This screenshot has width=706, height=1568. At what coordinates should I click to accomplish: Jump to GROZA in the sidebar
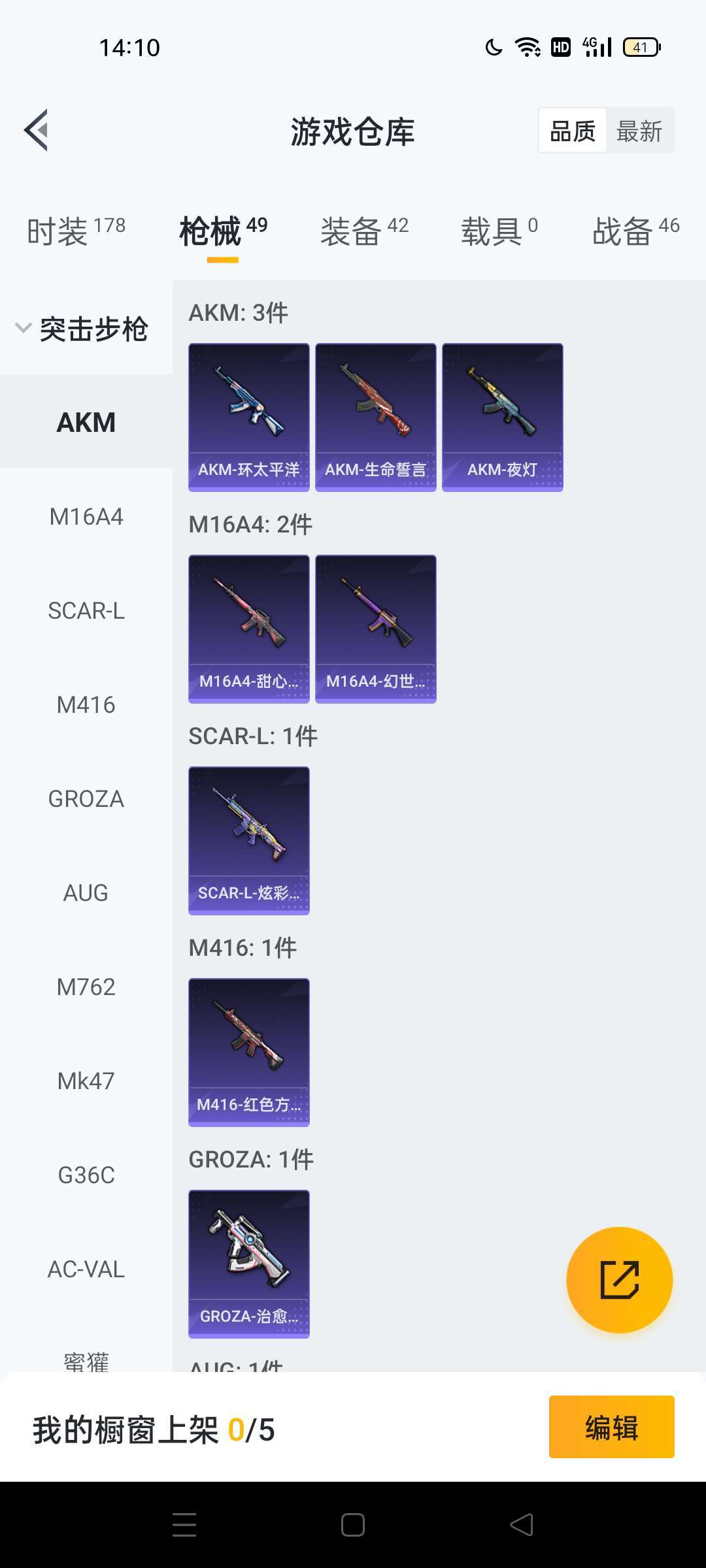[x=86, y=799]
